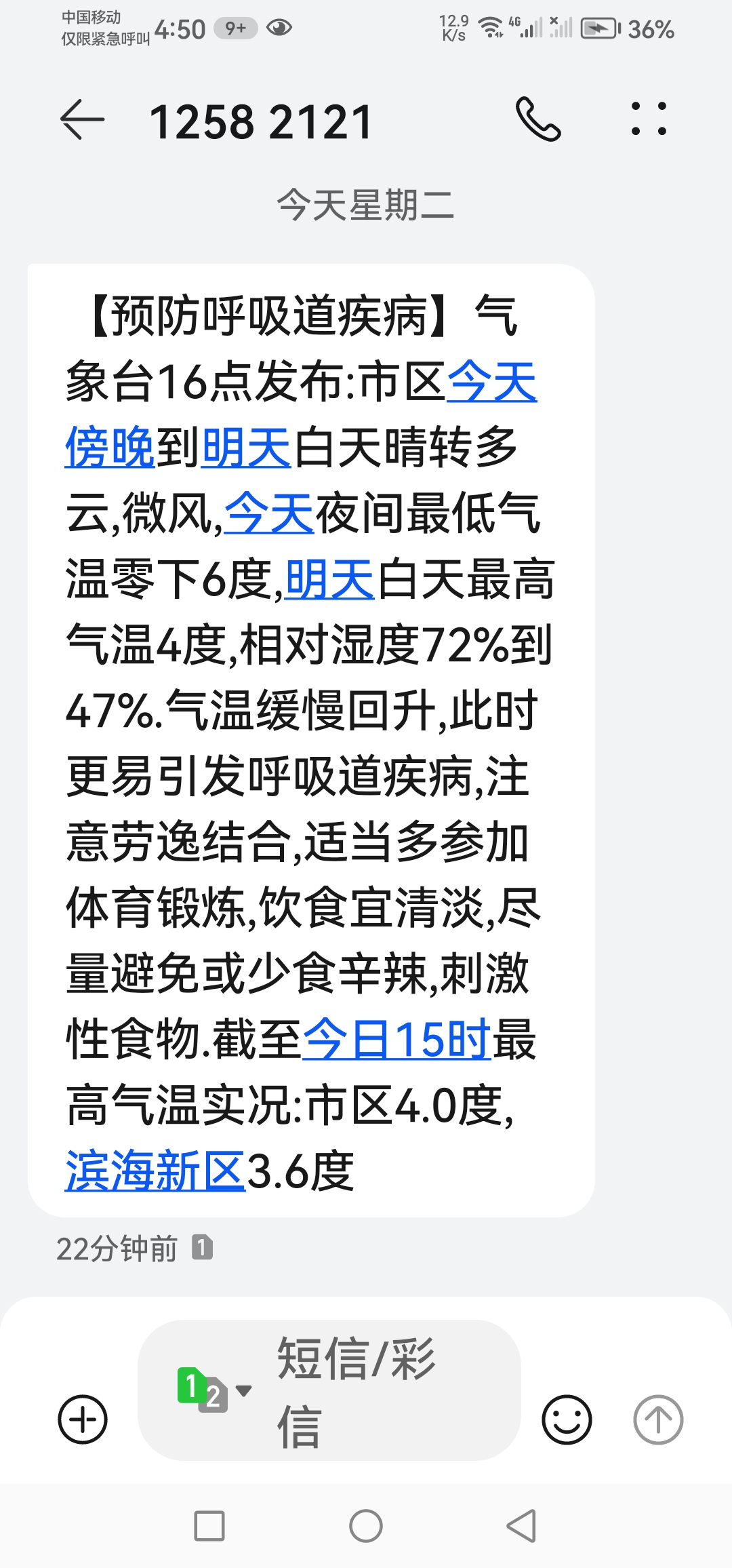Open recent apps with the square button
Image resolution: width=732 pixels, height=1568 pixels.
[x=209, y=1526]
